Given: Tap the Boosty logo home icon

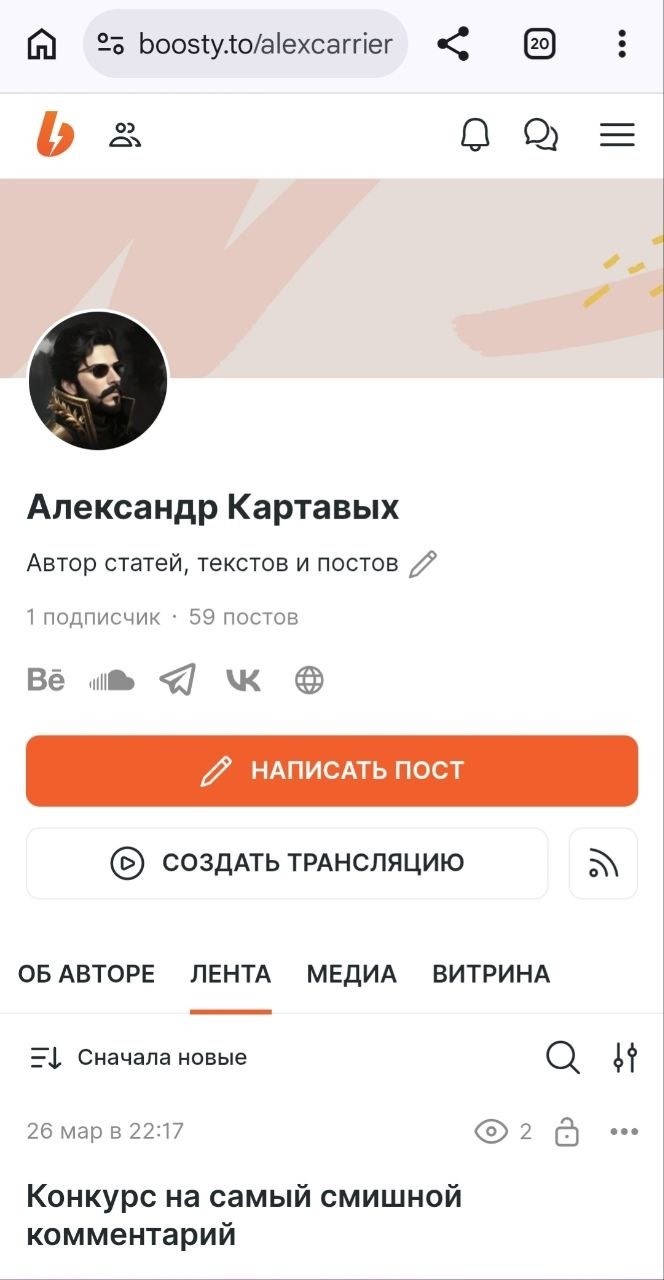Looking at the screenshot, I should click(x=55, y=135).
